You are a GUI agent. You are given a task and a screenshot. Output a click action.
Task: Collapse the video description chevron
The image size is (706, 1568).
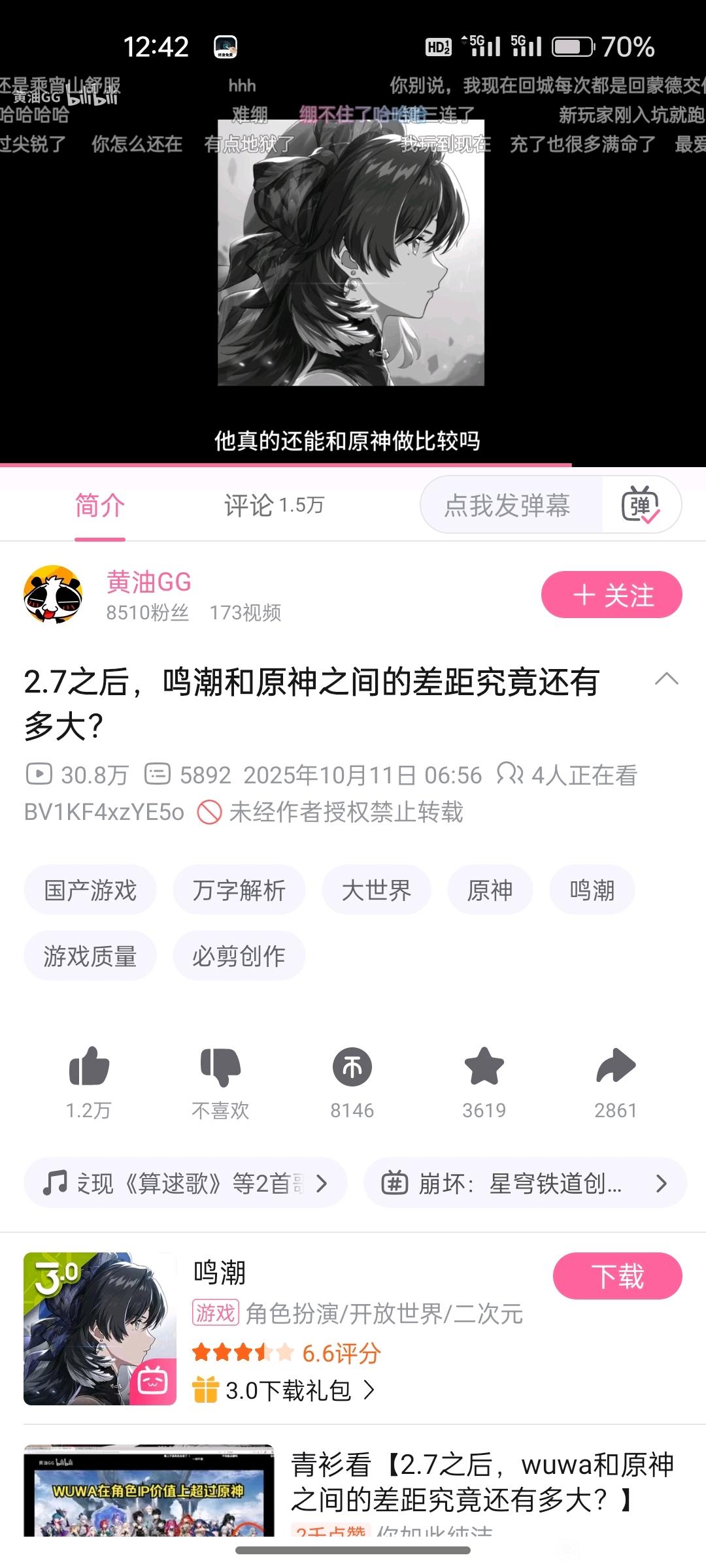click(666, 679)
